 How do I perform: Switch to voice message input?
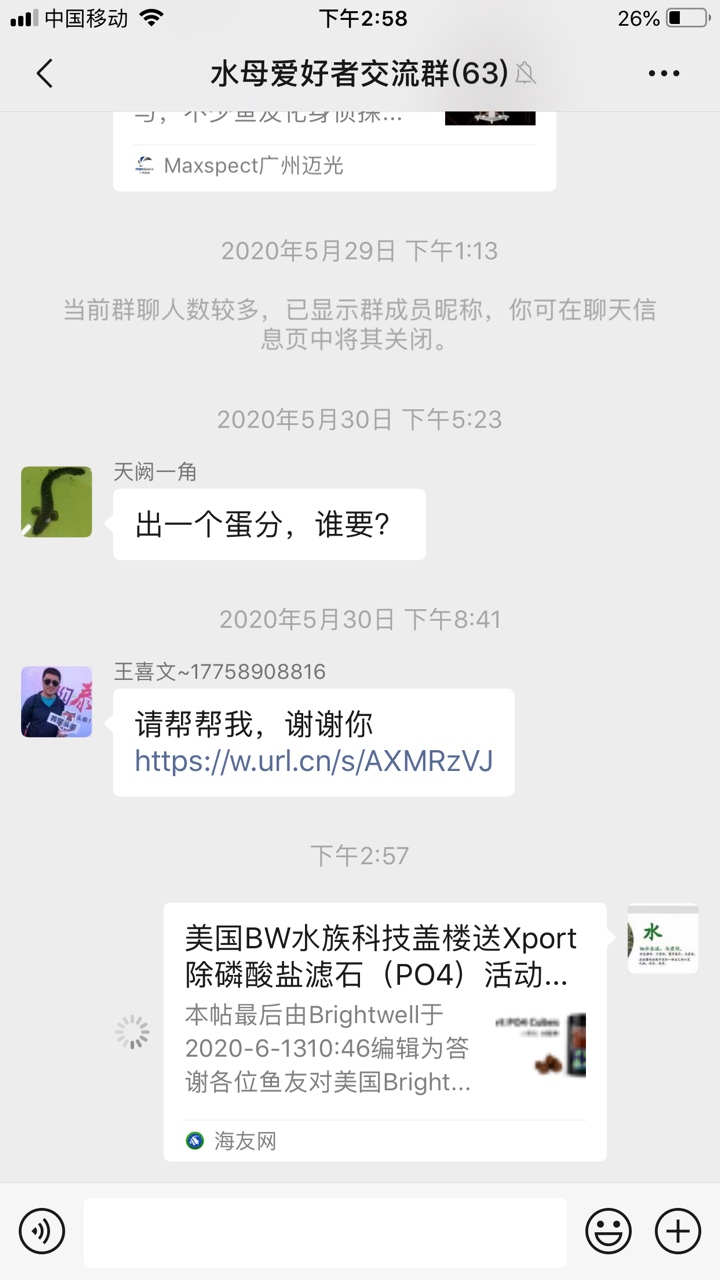click(42, 1230)
